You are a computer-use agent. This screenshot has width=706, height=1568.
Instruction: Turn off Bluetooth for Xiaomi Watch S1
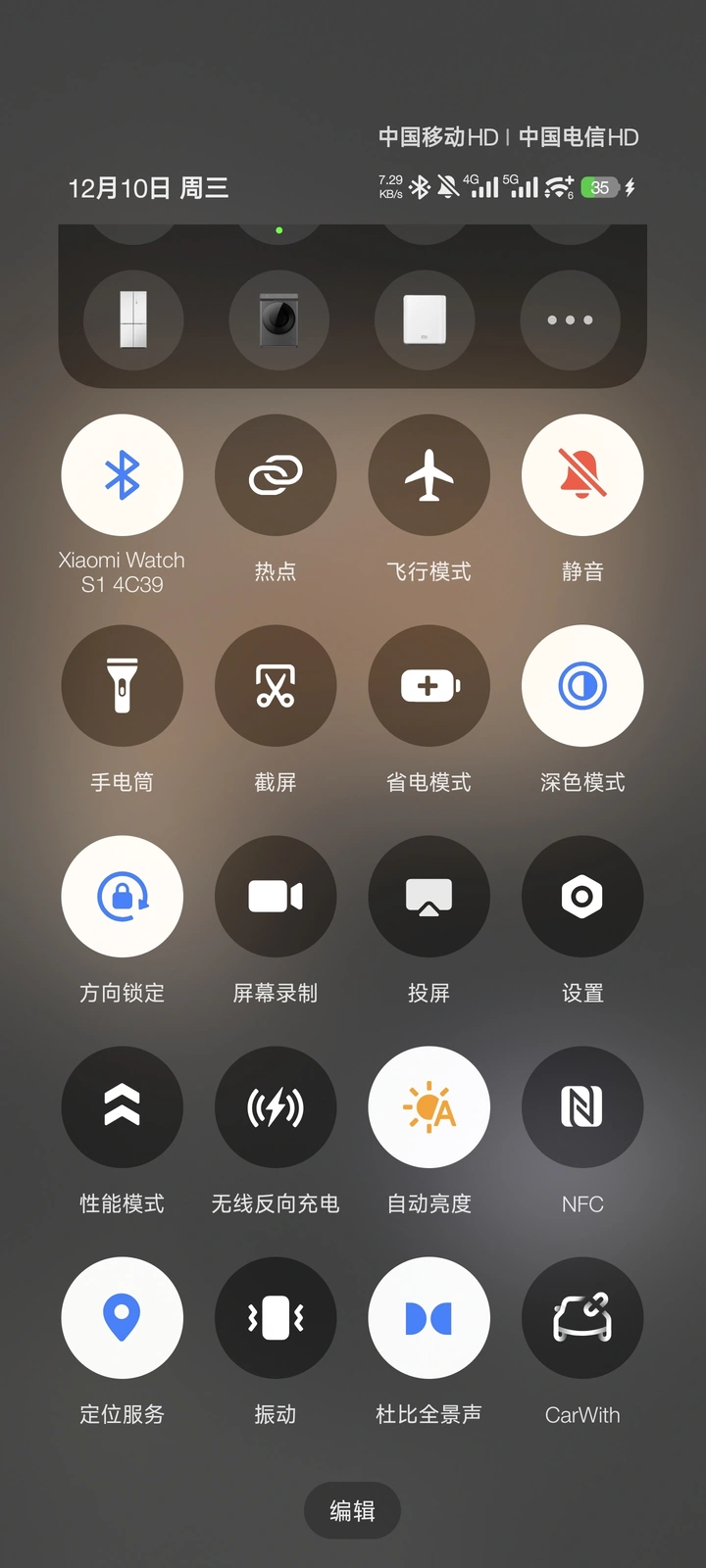(123, 475)
